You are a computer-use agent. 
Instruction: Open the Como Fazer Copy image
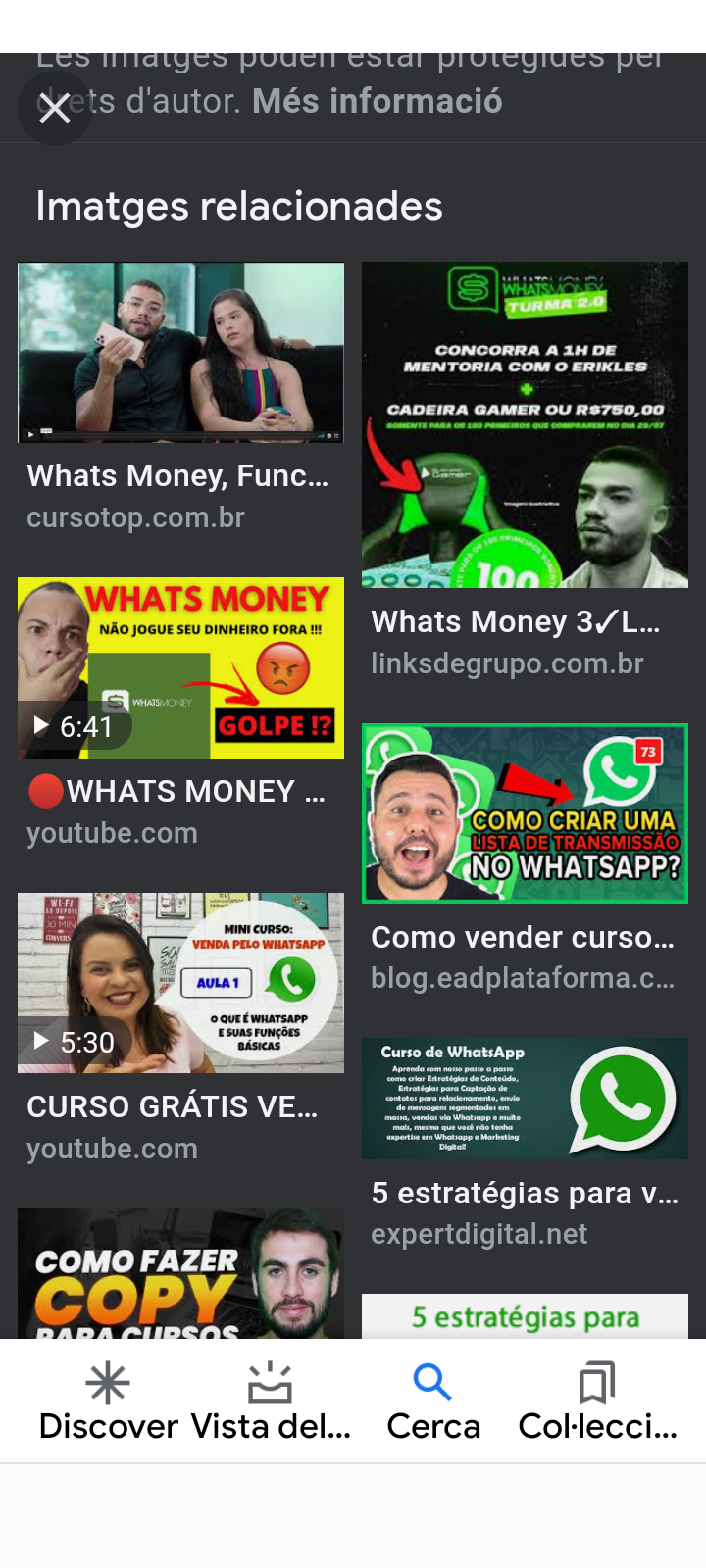180,1273
